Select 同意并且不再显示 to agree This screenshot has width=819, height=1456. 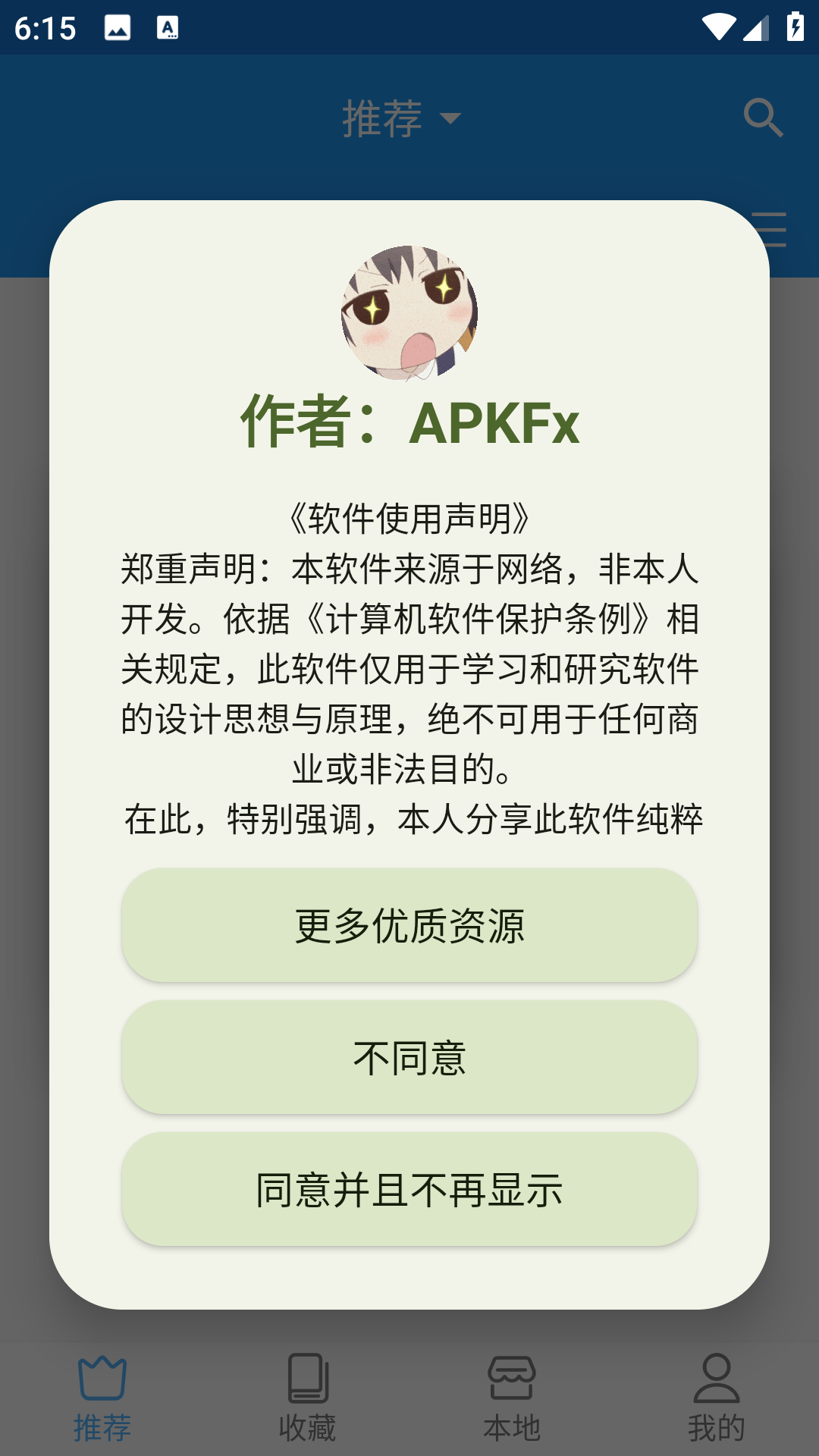[409, 1189]
